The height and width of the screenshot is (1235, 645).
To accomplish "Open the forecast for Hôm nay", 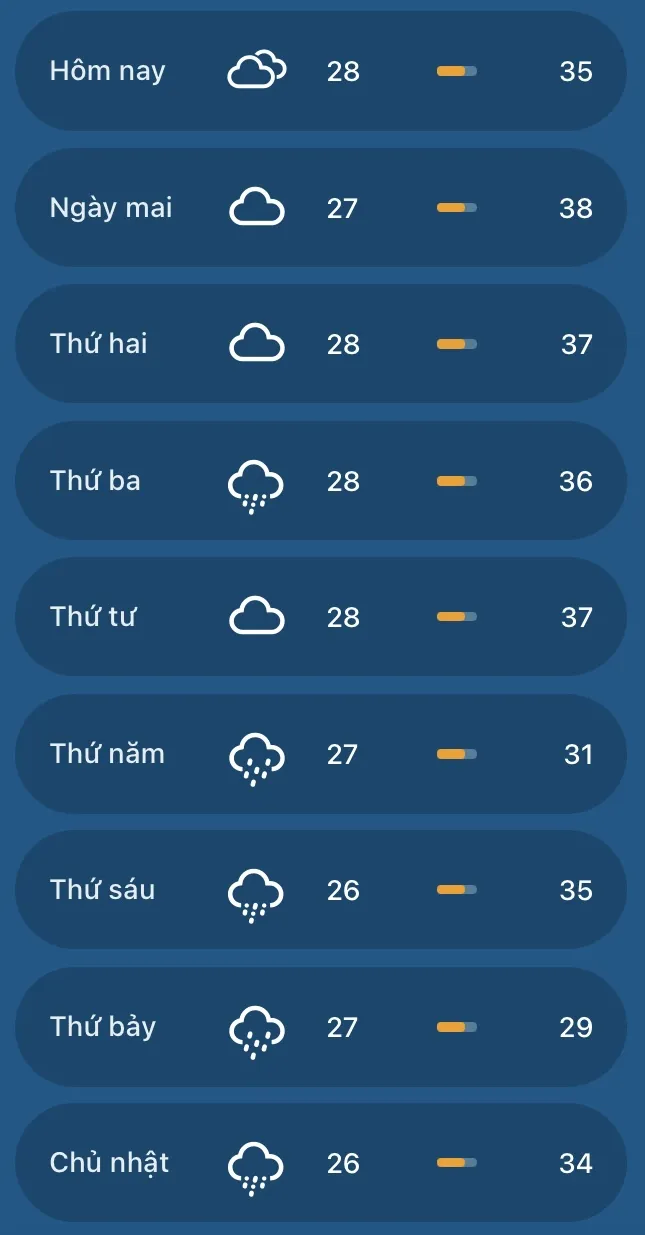I will 320,71.
